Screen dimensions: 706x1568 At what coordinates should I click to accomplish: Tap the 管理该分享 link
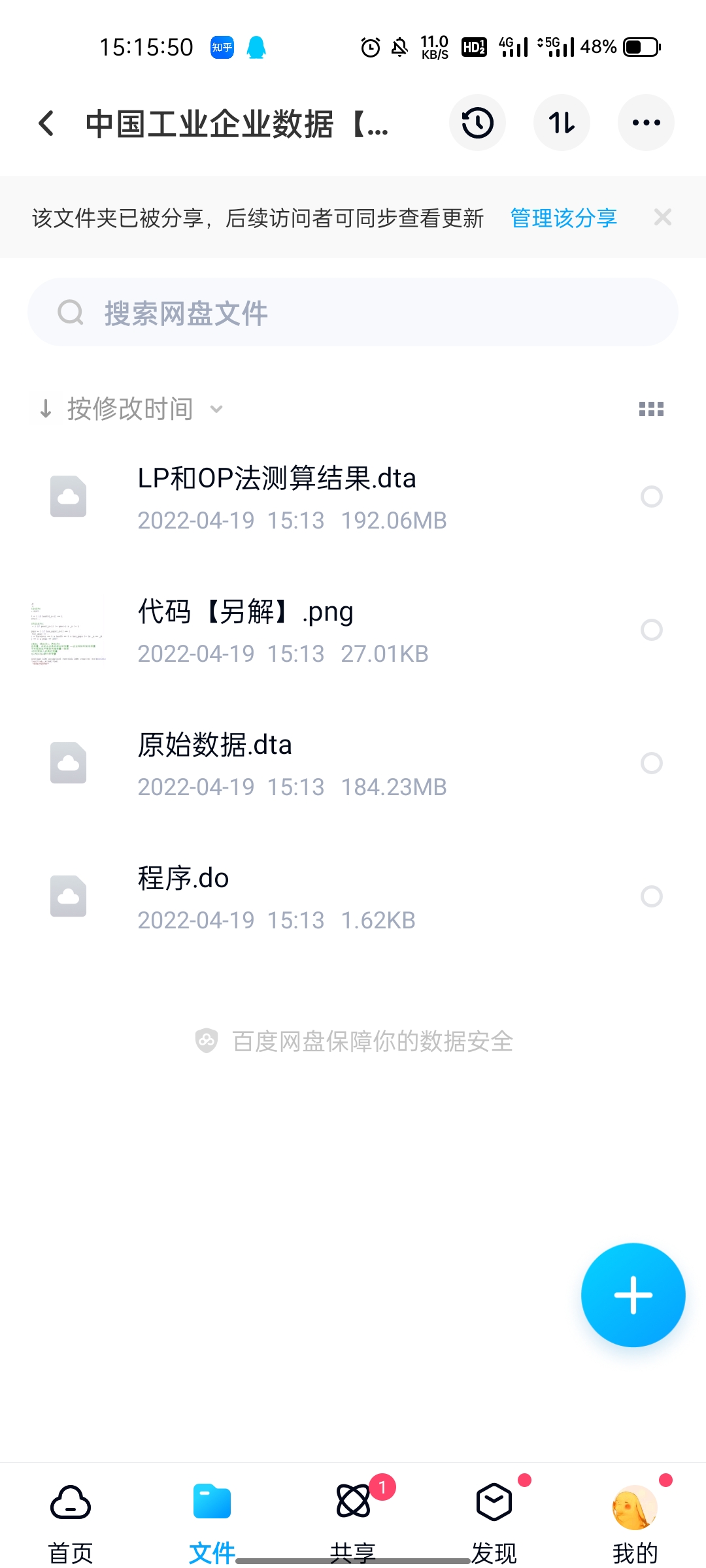pyautogui.click(x=563, y=218)
